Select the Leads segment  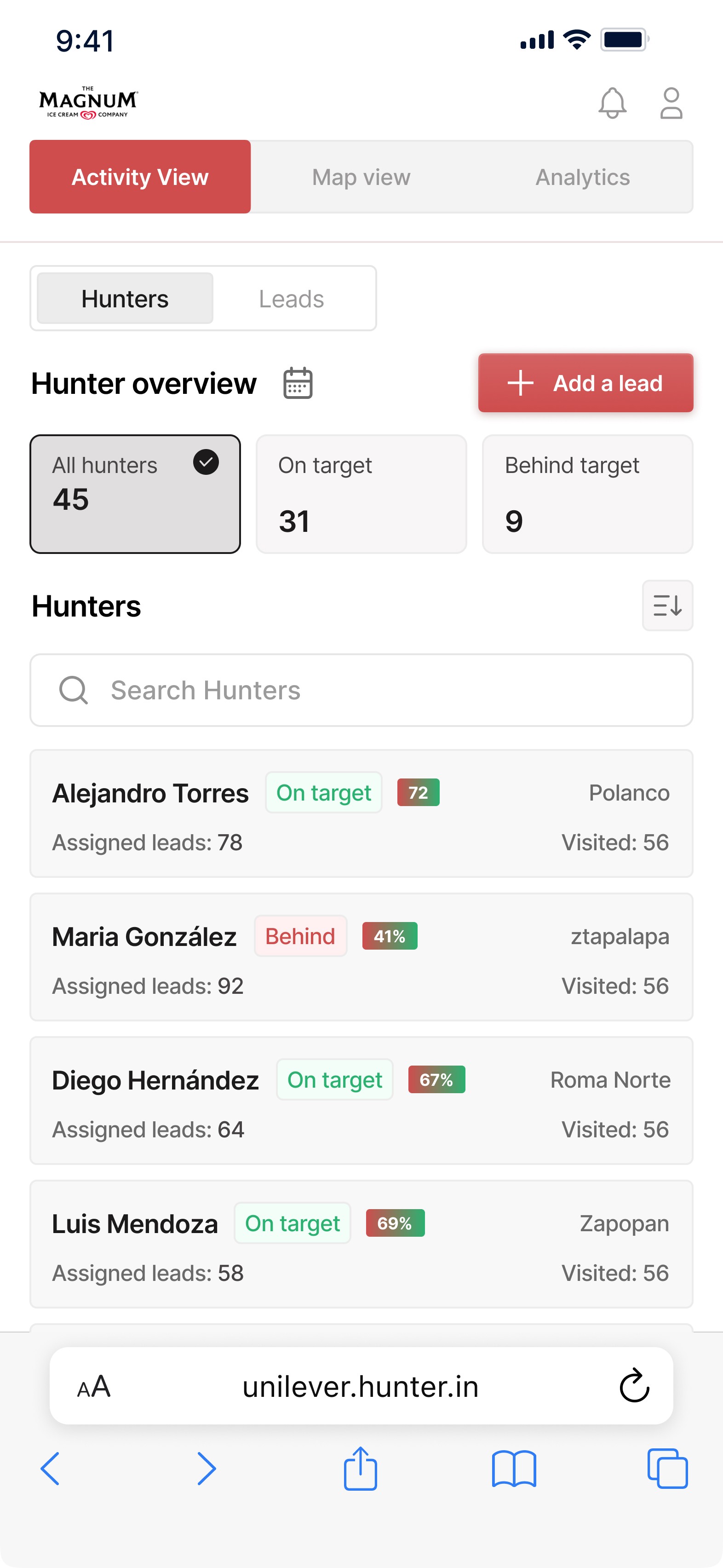pos(292,299)
